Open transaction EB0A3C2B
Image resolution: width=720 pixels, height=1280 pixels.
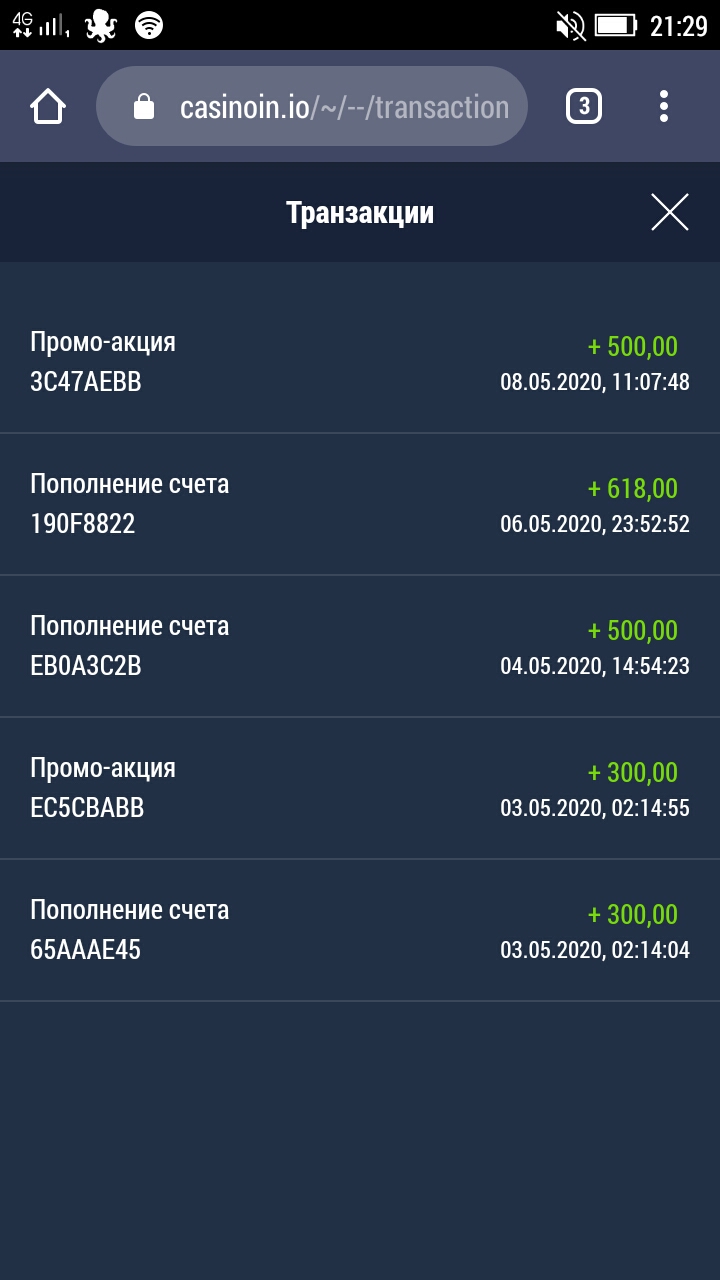point(360,646)
